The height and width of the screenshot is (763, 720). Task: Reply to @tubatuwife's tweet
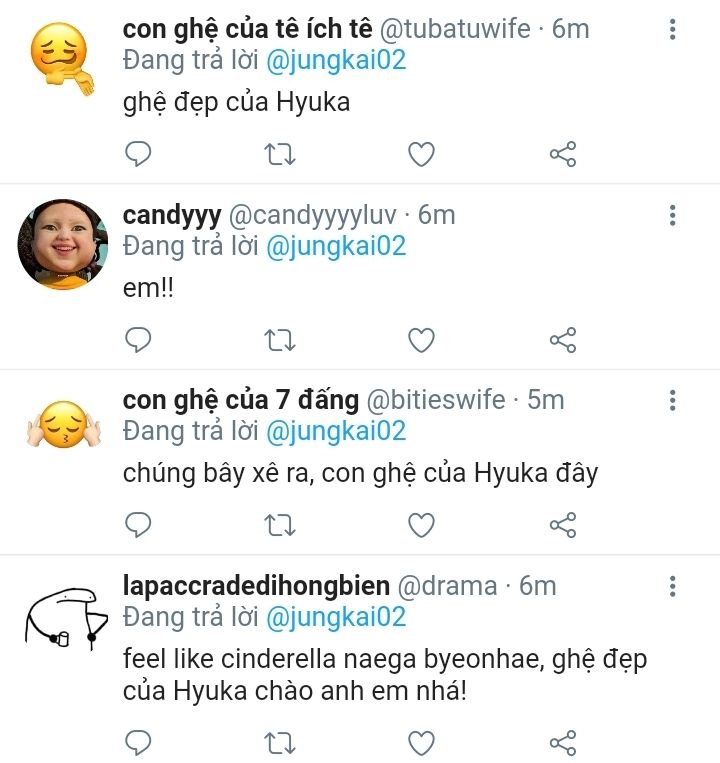138,154
